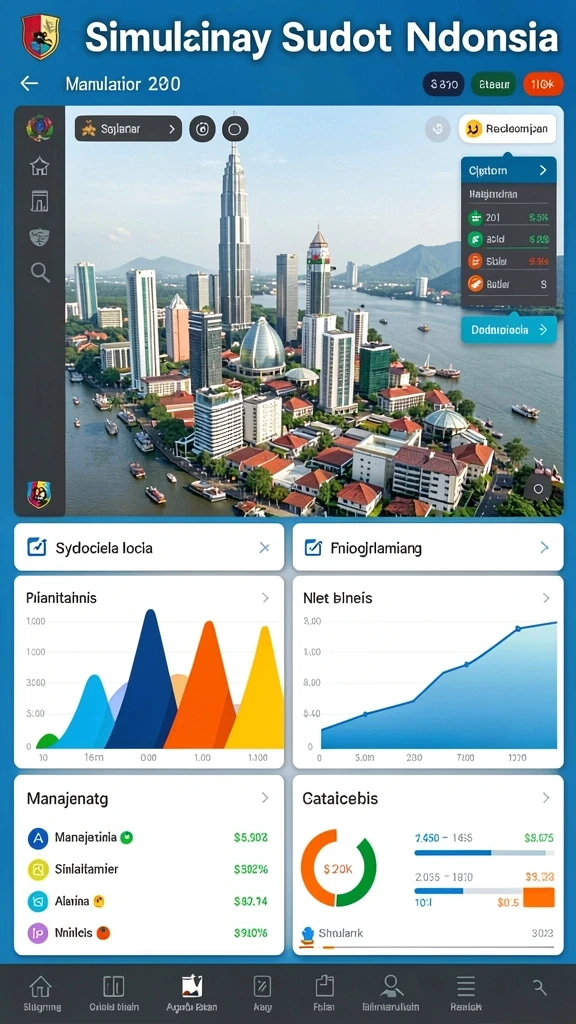576x1024 pixels.
Task: Tap the search icon in bottom bar
Action: click(x=539, y=987)
